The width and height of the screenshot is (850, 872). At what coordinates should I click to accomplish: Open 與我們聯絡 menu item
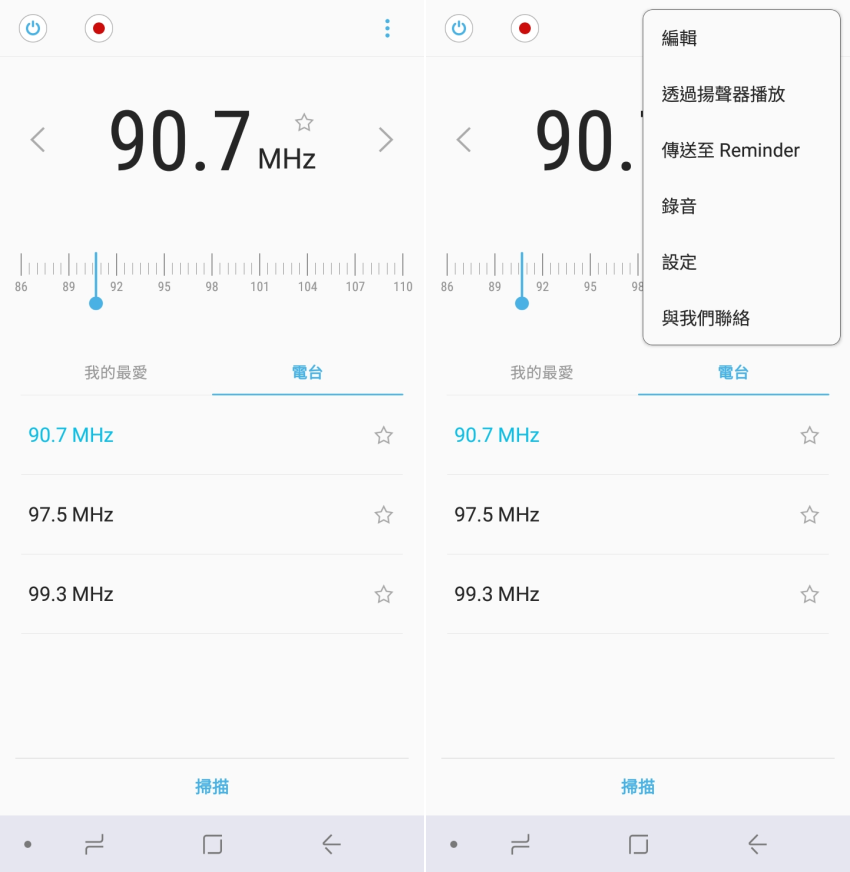[x=706, y=319]
